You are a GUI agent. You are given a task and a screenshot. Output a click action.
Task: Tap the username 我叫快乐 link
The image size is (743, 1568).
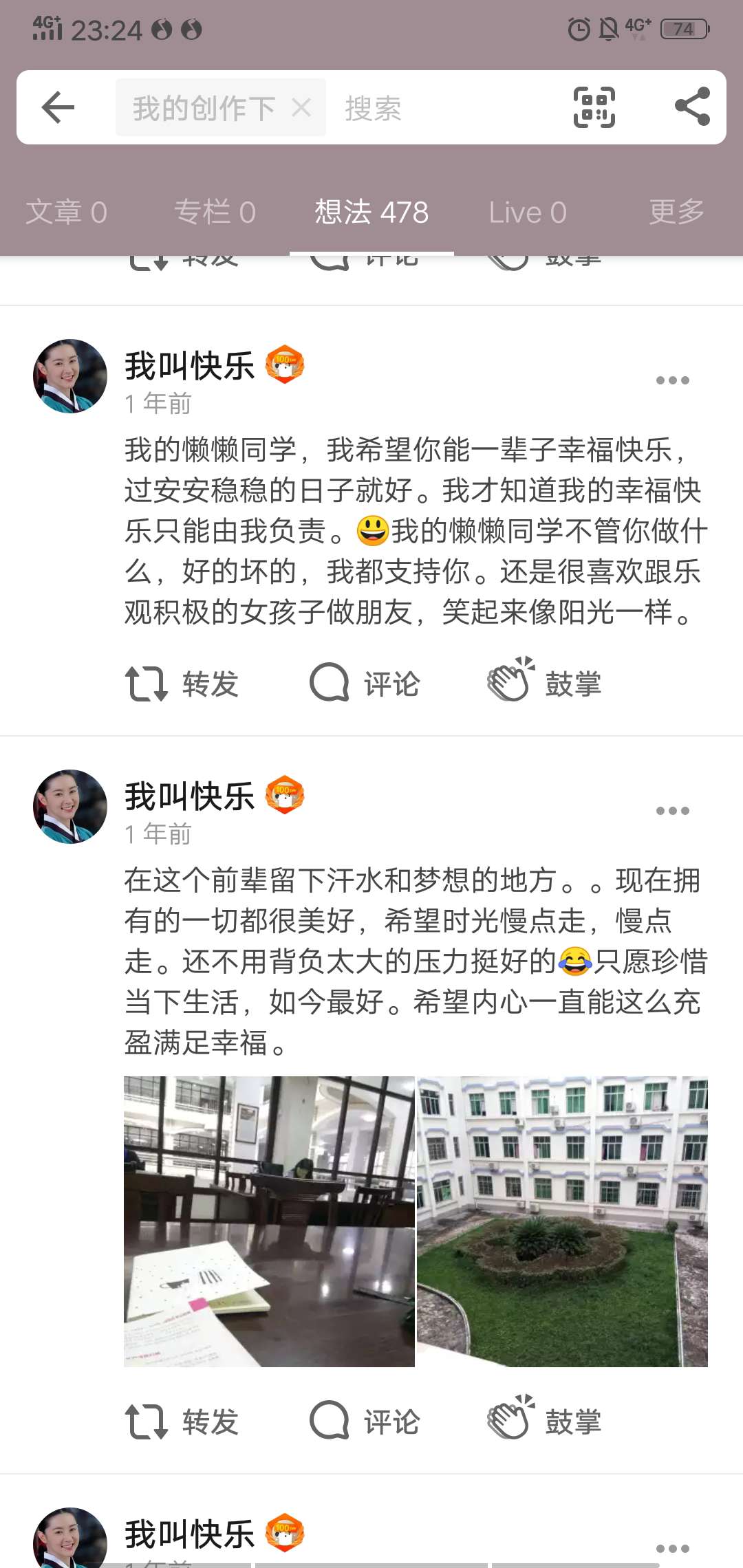pos(189,365)
